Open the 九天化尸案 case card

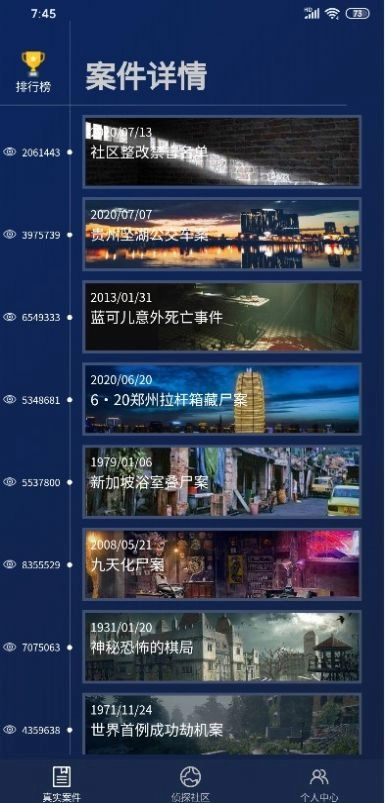[222, 564]
